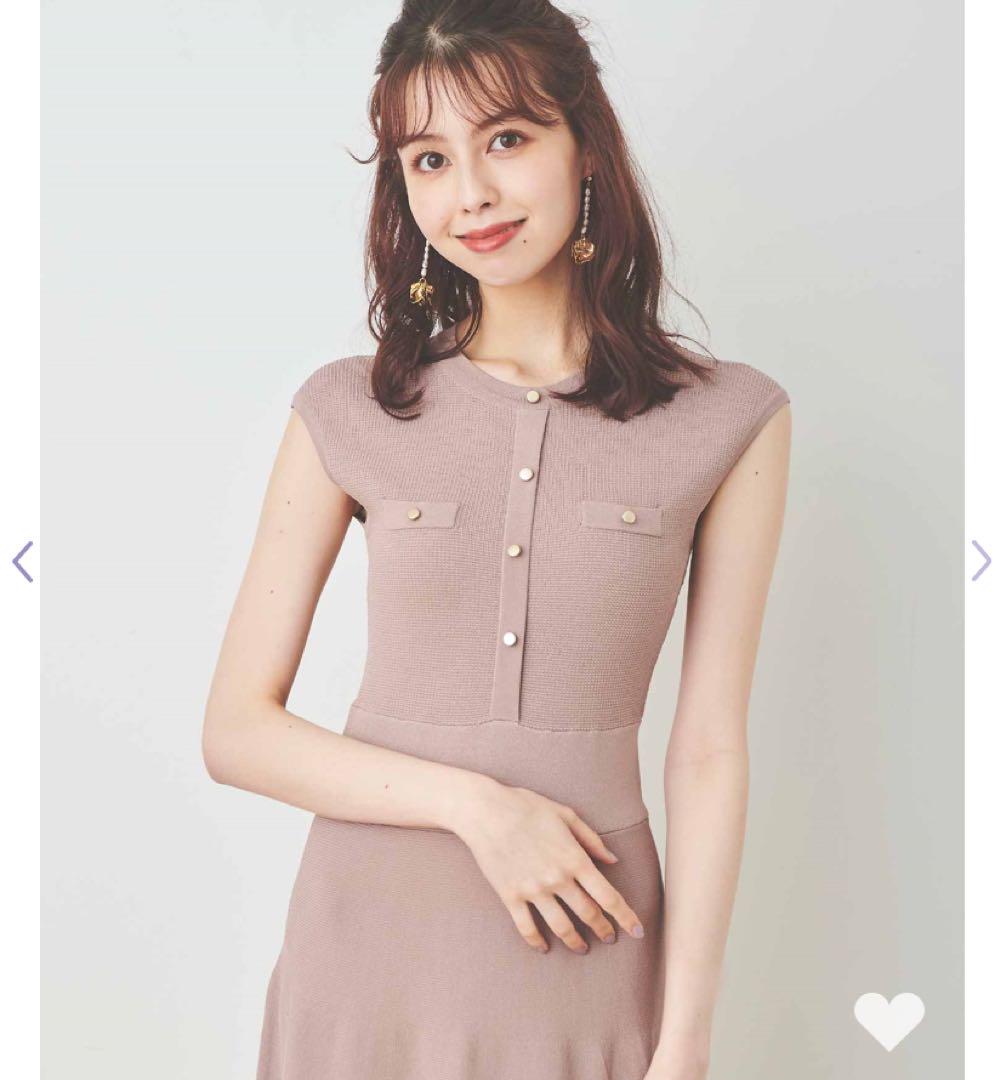Go to the next product image
The image size is (1005, 1080).
coord(981,561)
